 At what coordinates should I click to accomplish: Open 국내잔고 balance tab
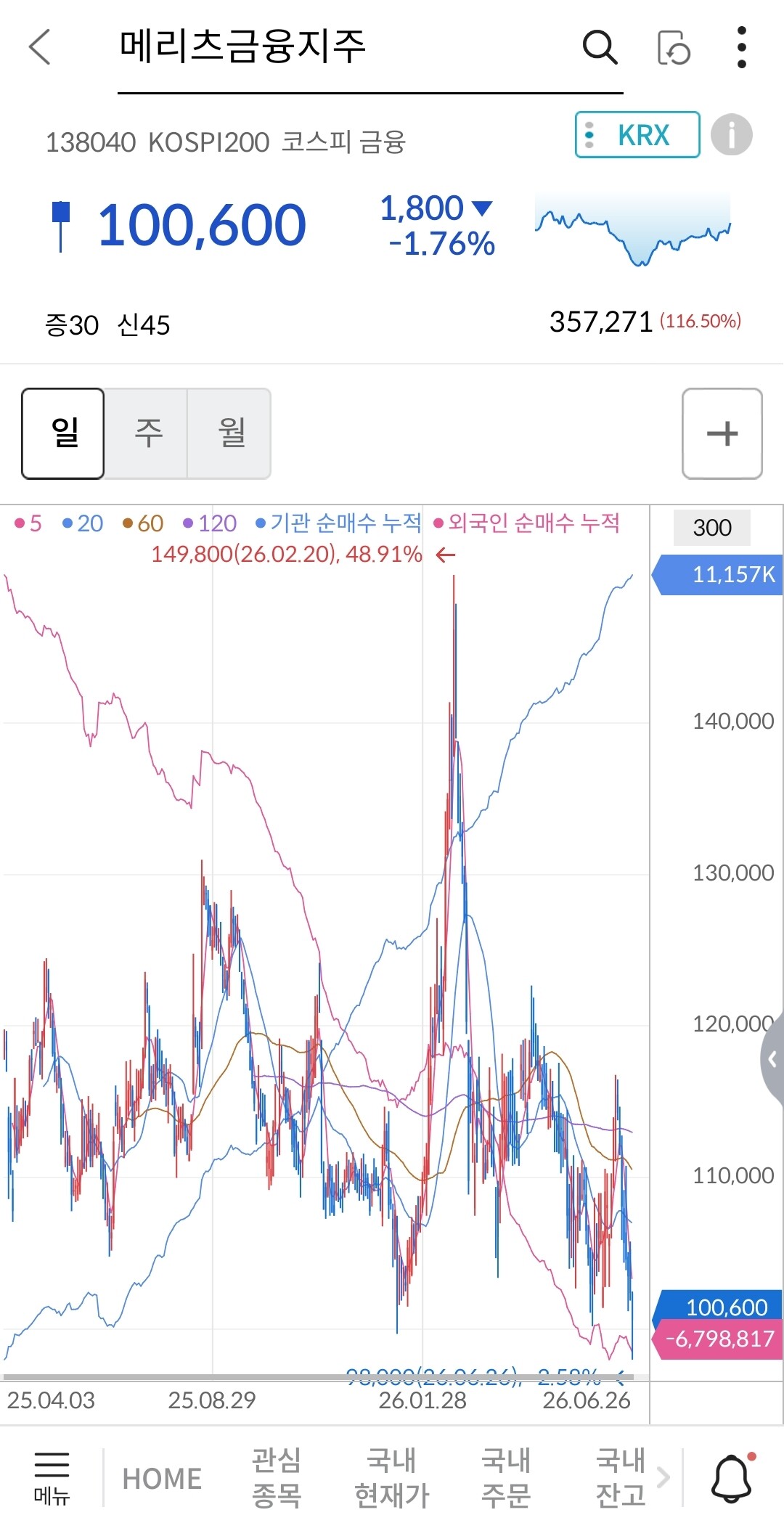pos(621,1477)
